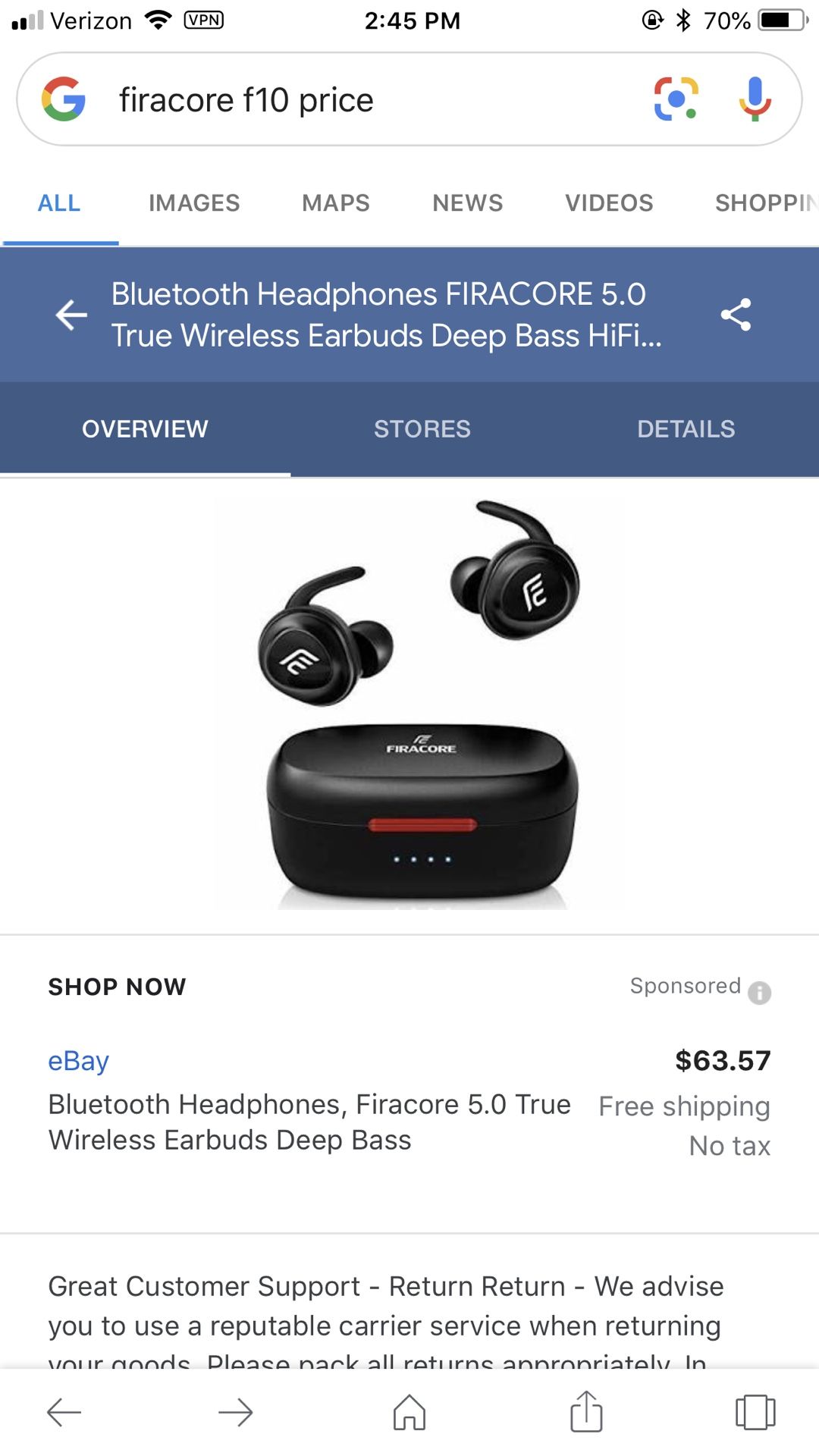Image resolution: width=819 pixels, height=1456 pixels.
Task: Switch to the Videos results tab
Action: point(609,203)
